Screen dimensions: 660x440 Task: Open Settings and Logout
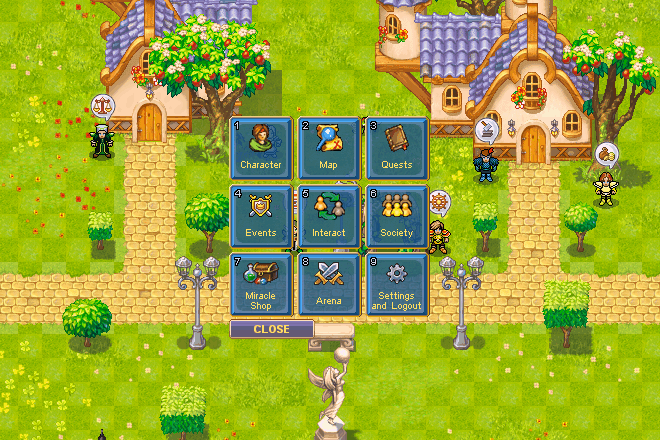[397, 285]
